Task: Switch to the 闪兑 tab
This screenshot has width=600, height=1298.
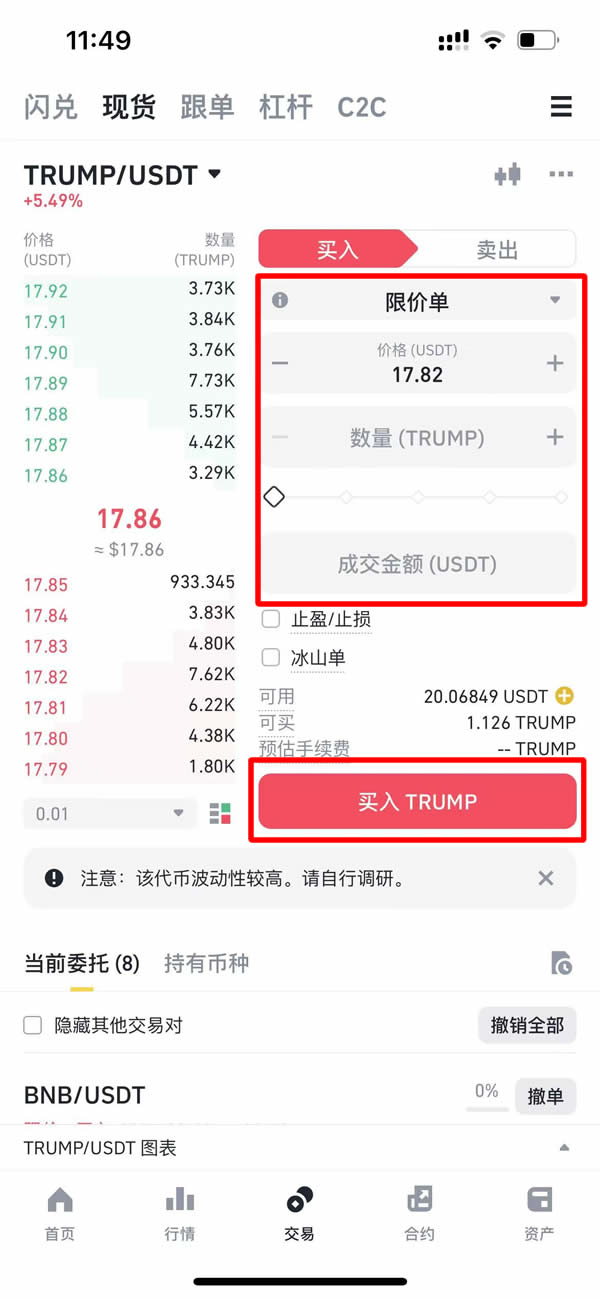Action: [50, 107]
